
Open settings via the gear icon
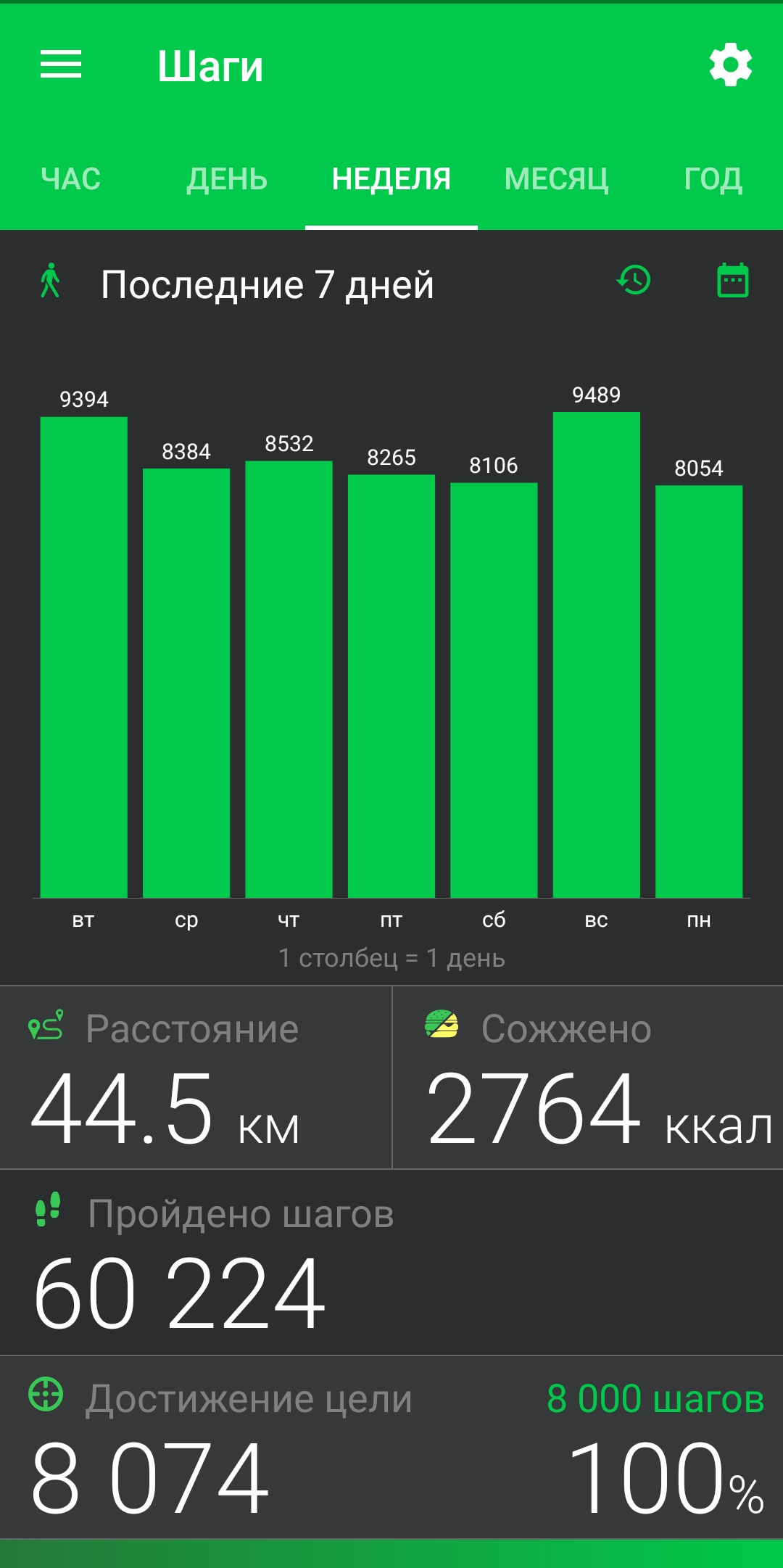[x=731, y=65]
